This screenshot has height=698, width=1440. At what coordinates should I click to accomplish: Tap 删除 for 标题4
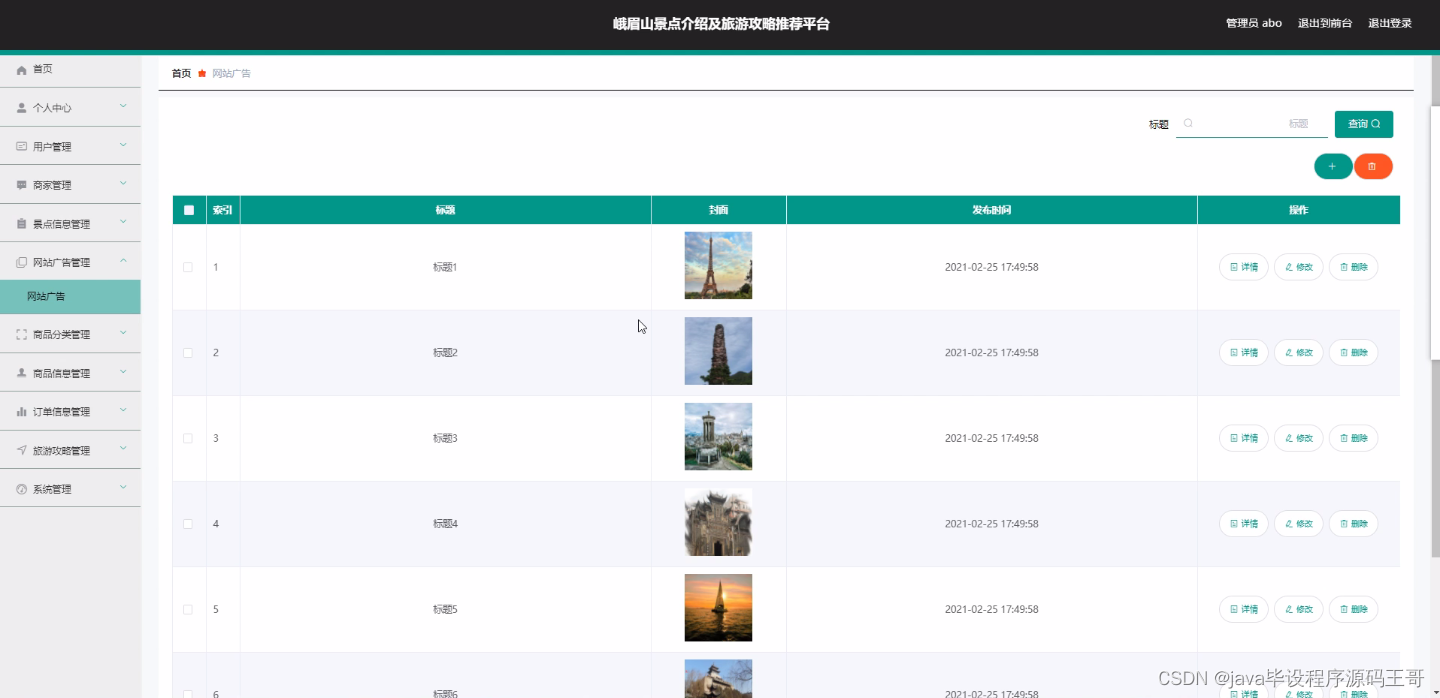pyautogui.click(x=1353, y=523)
